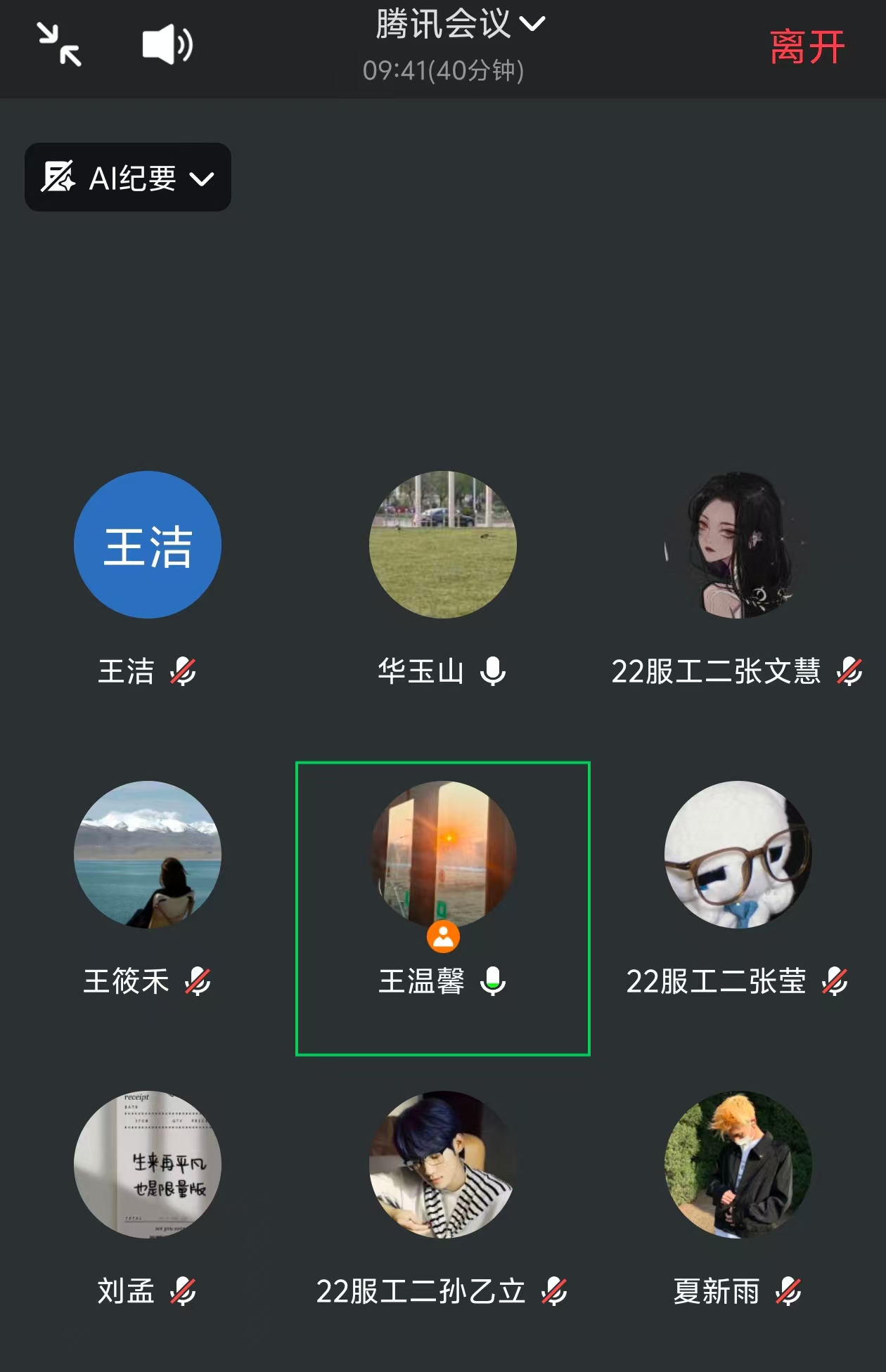Viewport: 886px width, 1372px height.
Task: Open 22服工二张莹's participant tile
Action: tap(738, 855)
